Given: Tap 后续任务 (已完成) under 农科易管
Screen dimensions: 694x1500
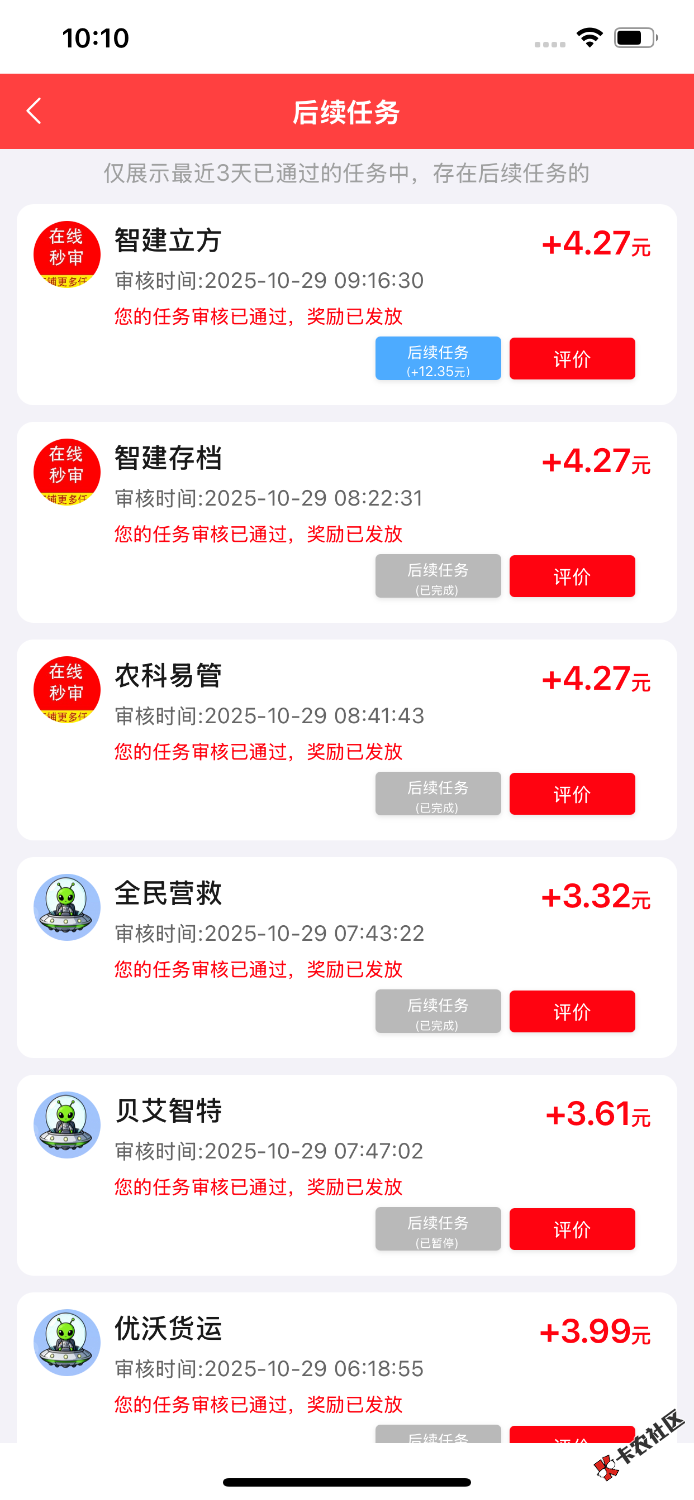Looking at the screenshot, I should (438, 794).
